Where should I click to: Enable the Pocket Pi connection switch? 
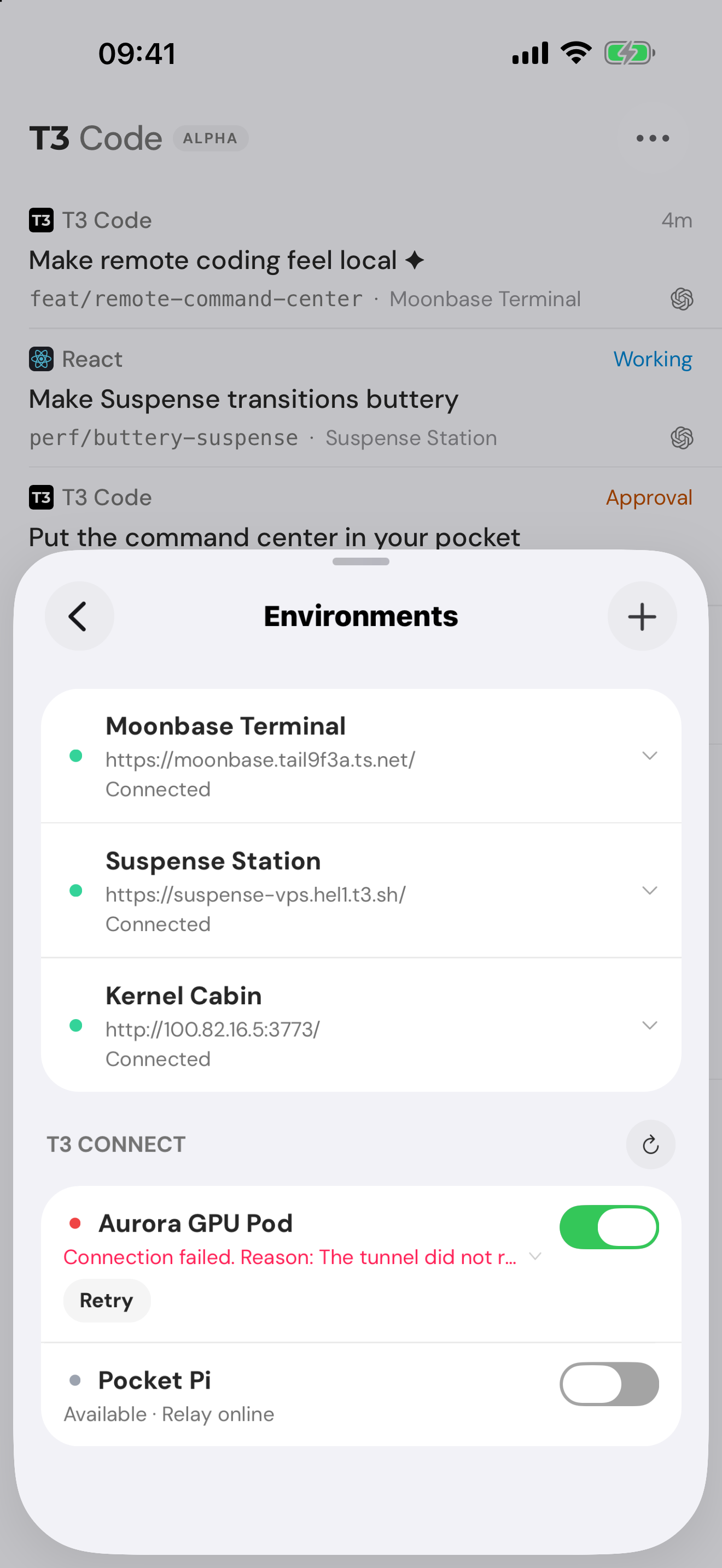coord(609,1384)
